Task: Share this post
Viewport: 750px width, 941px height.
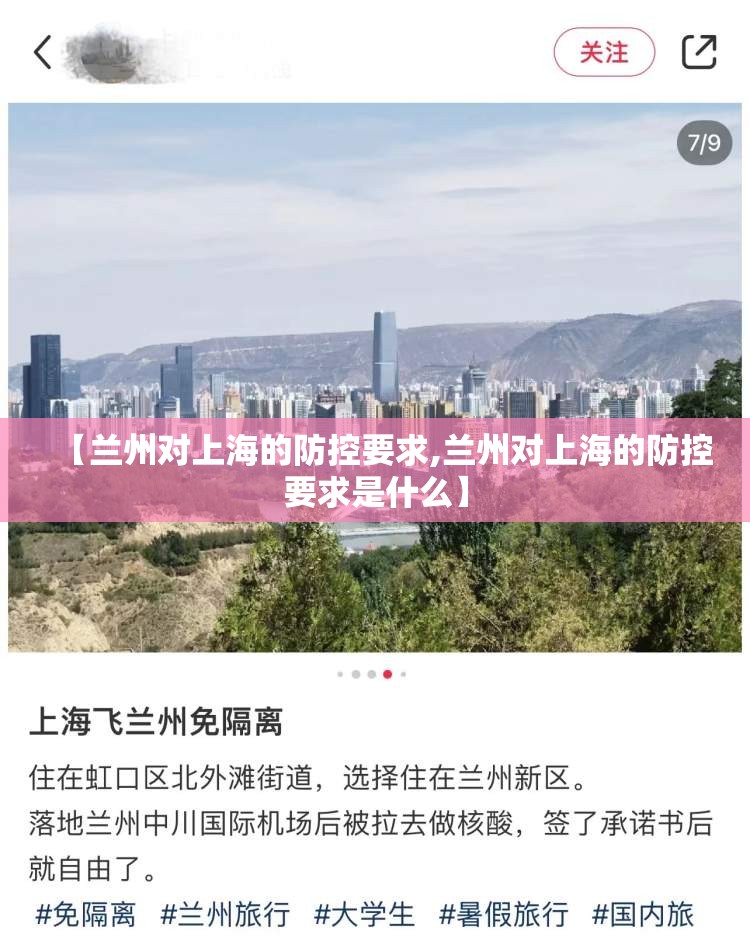Action: [x=699, y=52]
